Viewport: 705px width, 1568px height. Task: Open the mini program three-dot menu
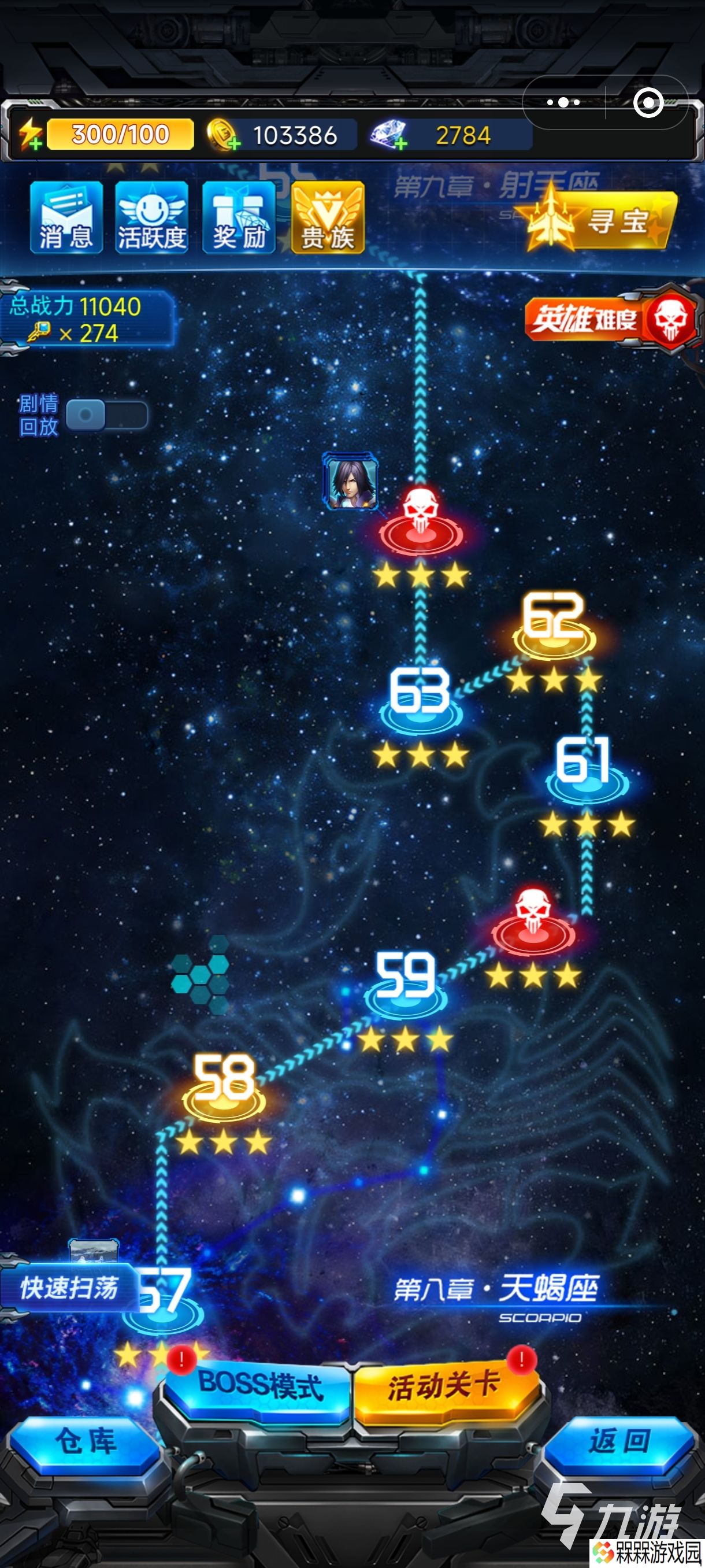click(x=563, y=102)
